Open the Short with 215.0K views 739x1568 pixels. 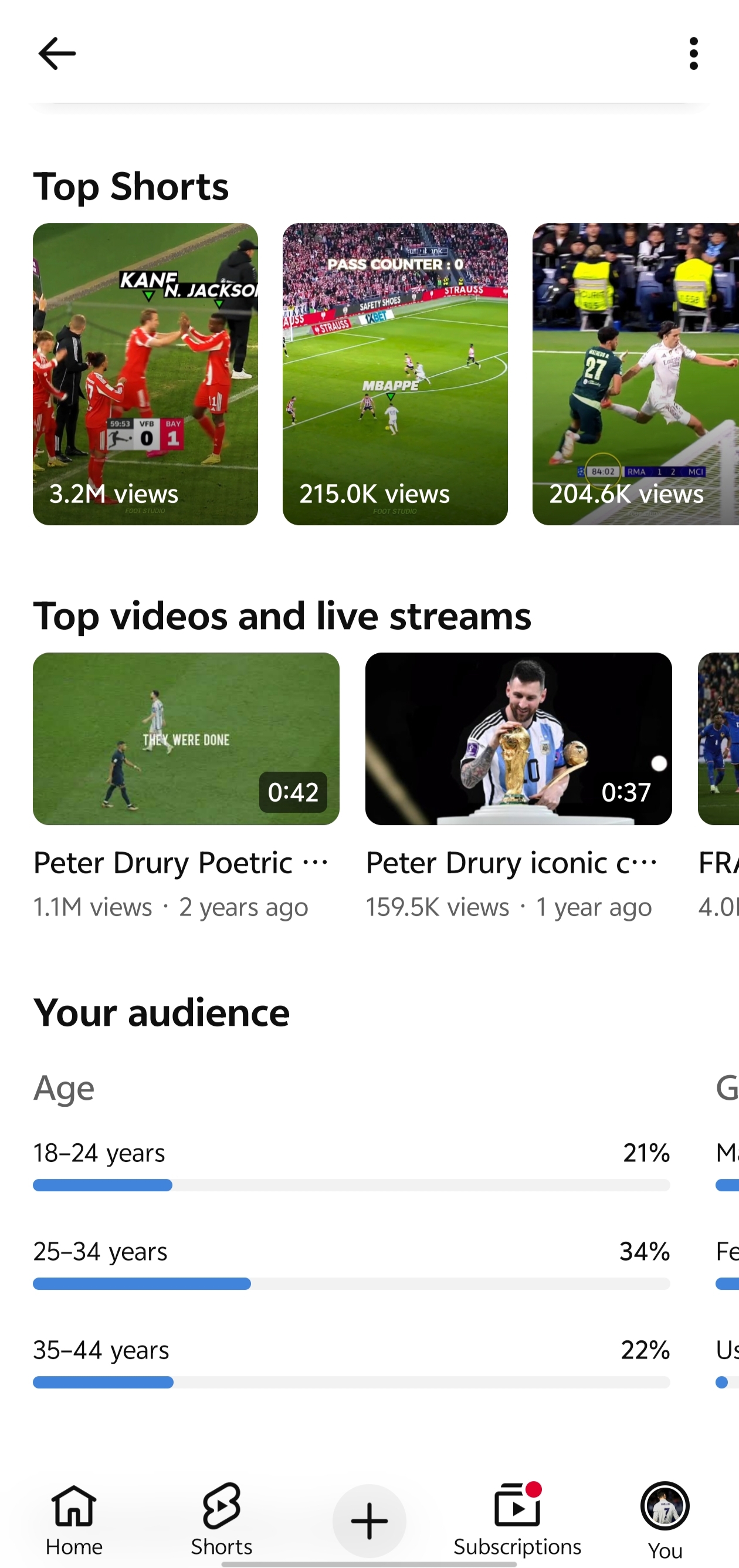(395, 374)
